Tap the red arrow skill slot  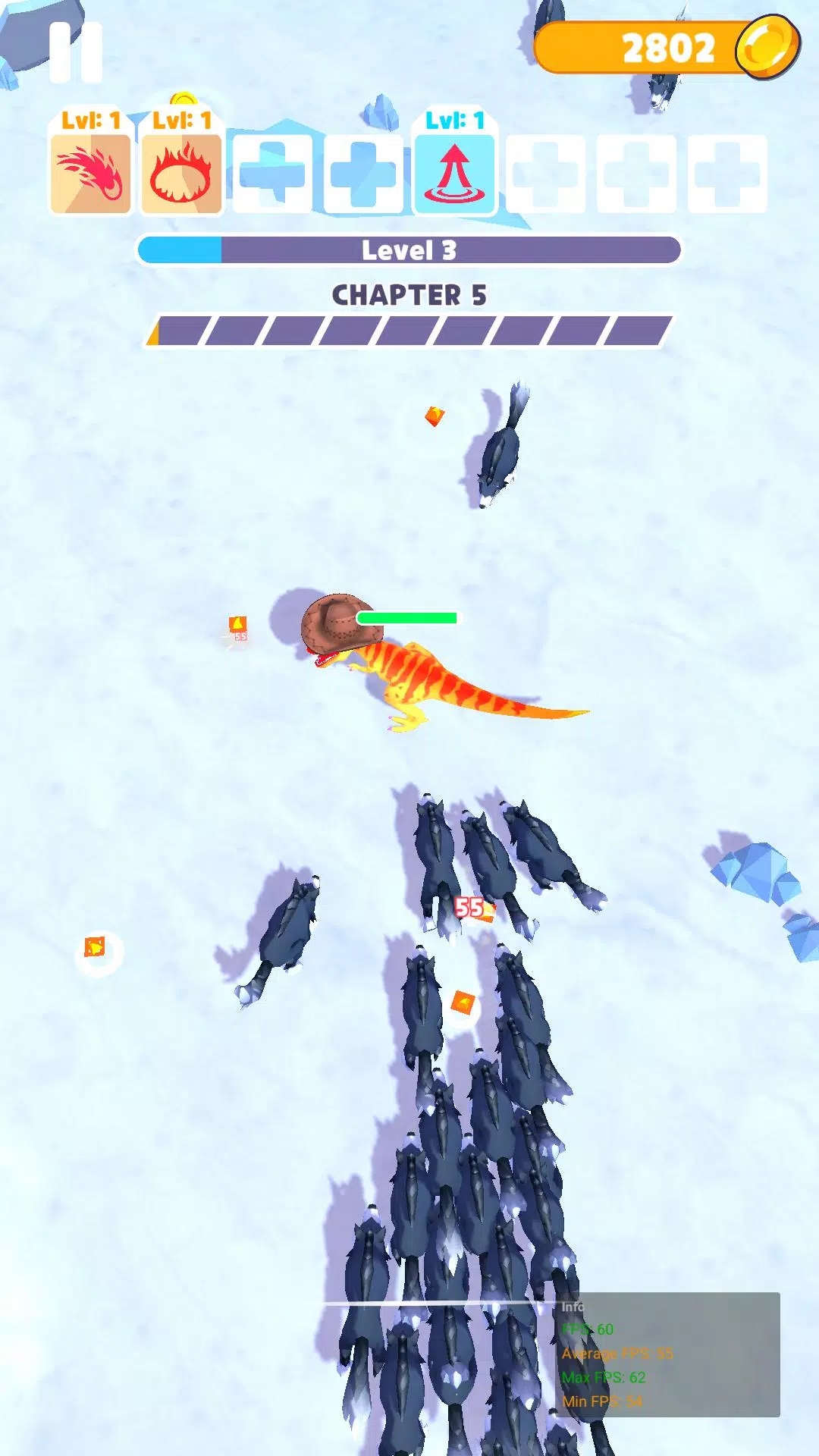(x=454, y=174)
